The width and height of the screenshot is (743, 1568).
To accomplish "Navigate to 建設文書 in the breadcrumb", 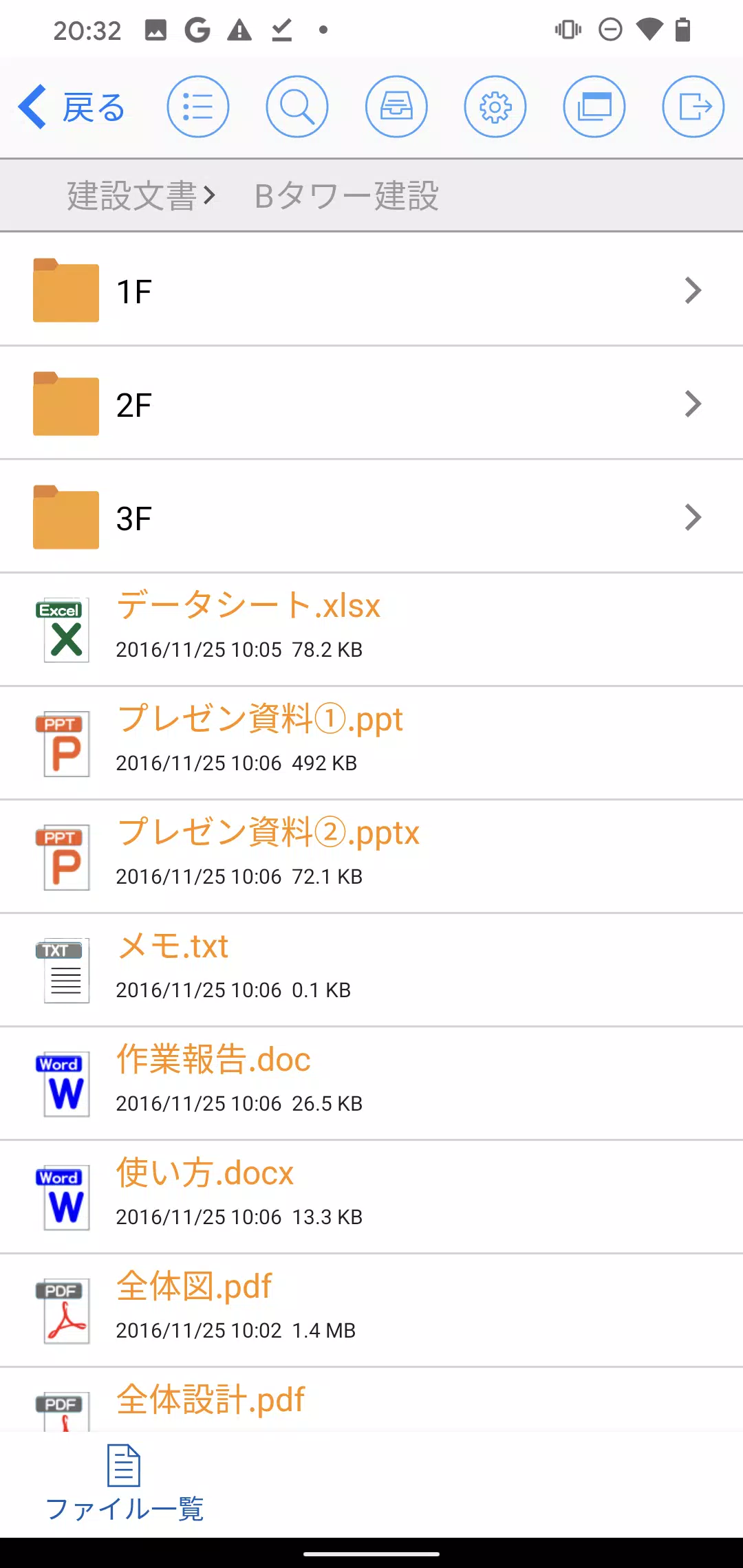I will click(x=132, y=196).
